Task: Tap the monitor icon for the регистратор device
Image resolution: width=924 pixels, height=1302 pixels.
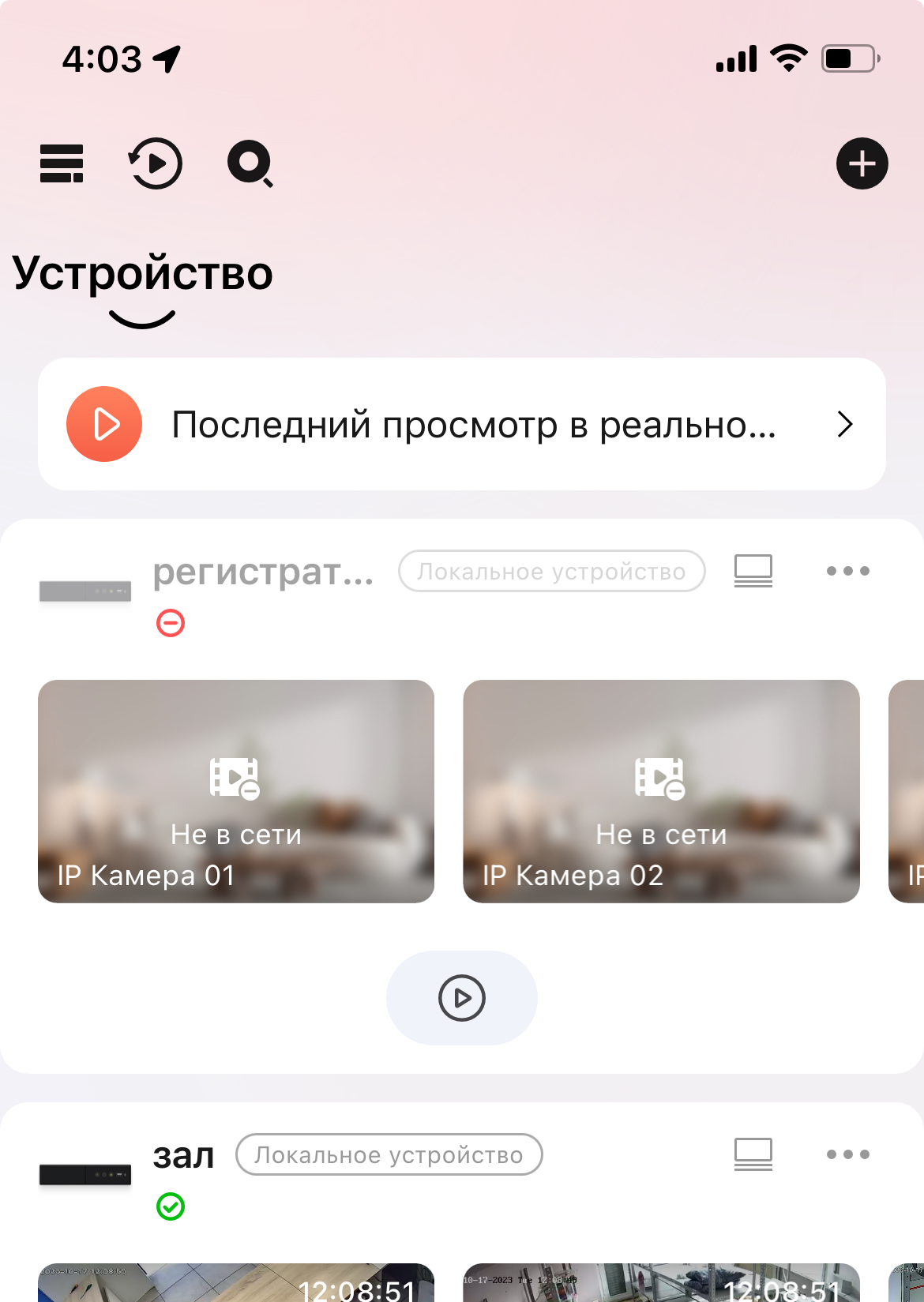Action: [x=753, y=571]
